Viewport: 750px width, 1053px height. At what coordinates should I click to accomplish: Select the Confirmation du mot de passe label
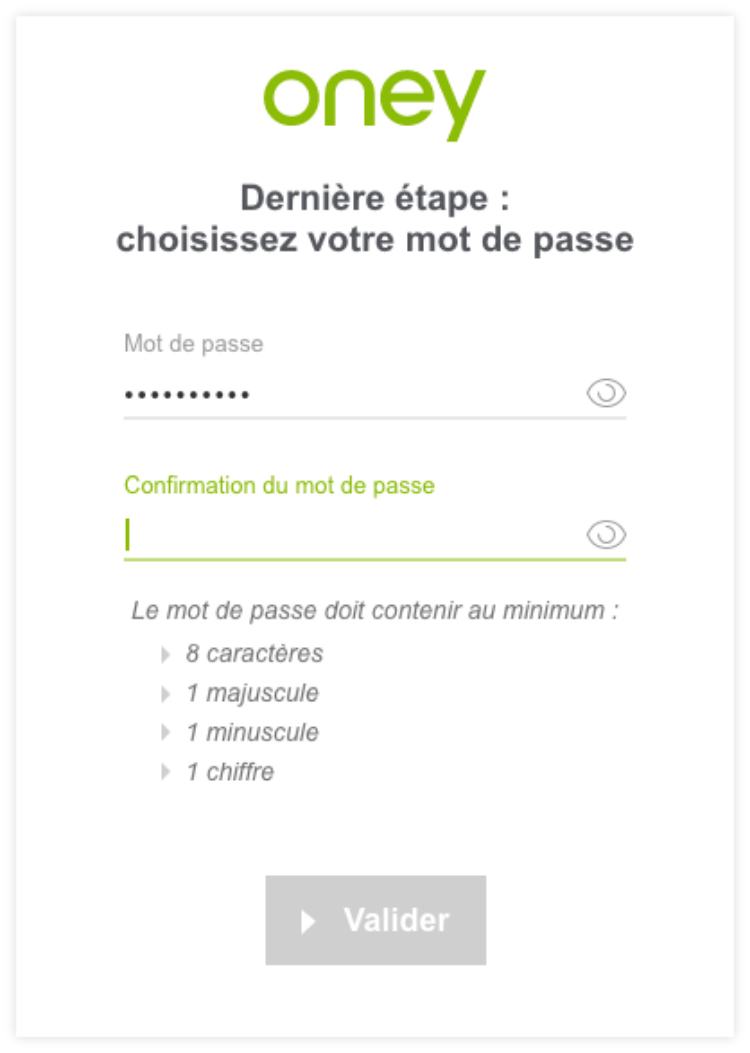[x=278, y=486]
